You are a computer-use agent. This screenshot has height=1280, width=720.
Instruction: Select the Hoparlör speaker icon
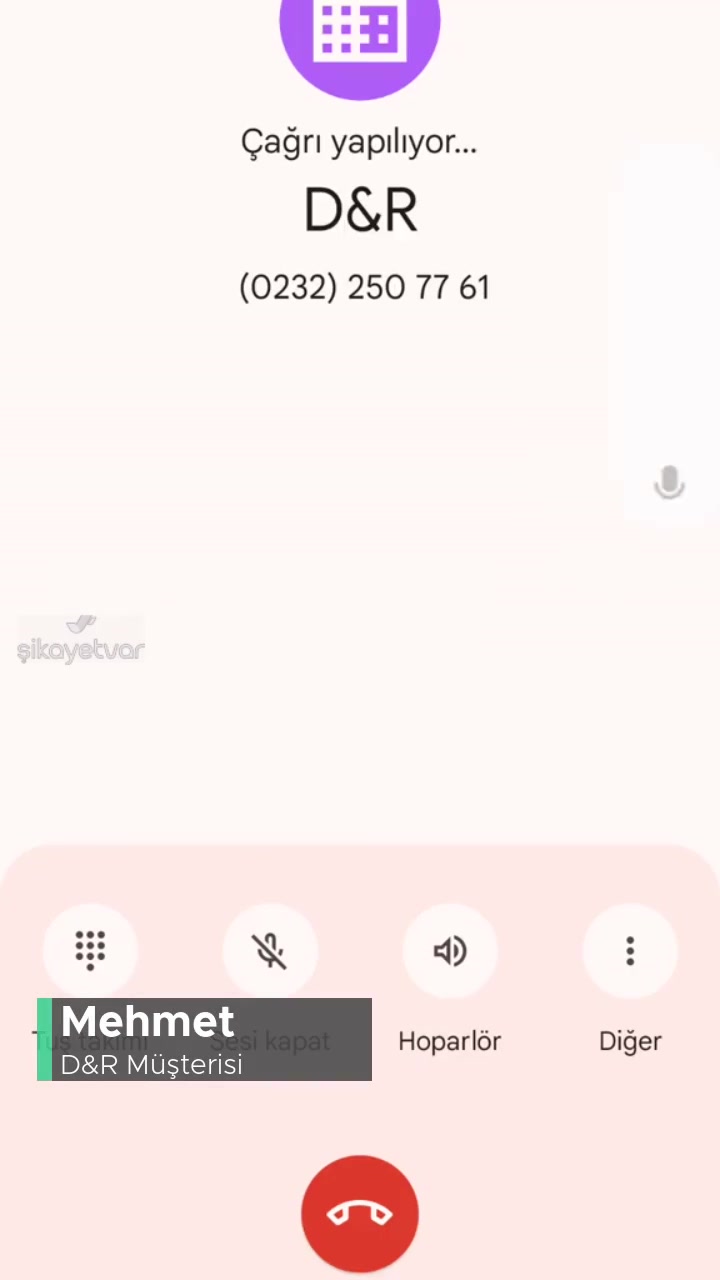pos(450,951)
